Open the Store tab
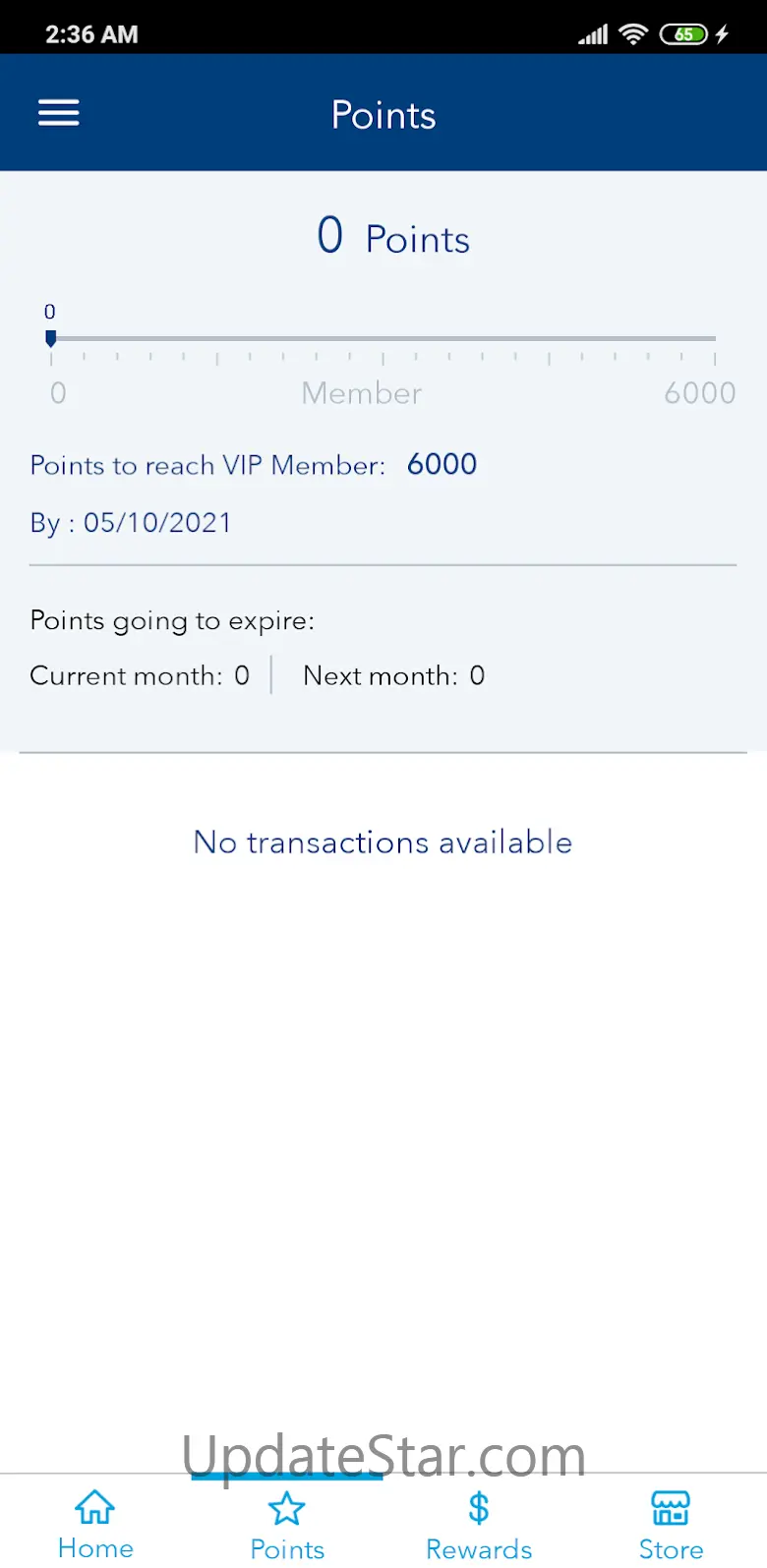The image size is (767, 1568). (671, 1525)
